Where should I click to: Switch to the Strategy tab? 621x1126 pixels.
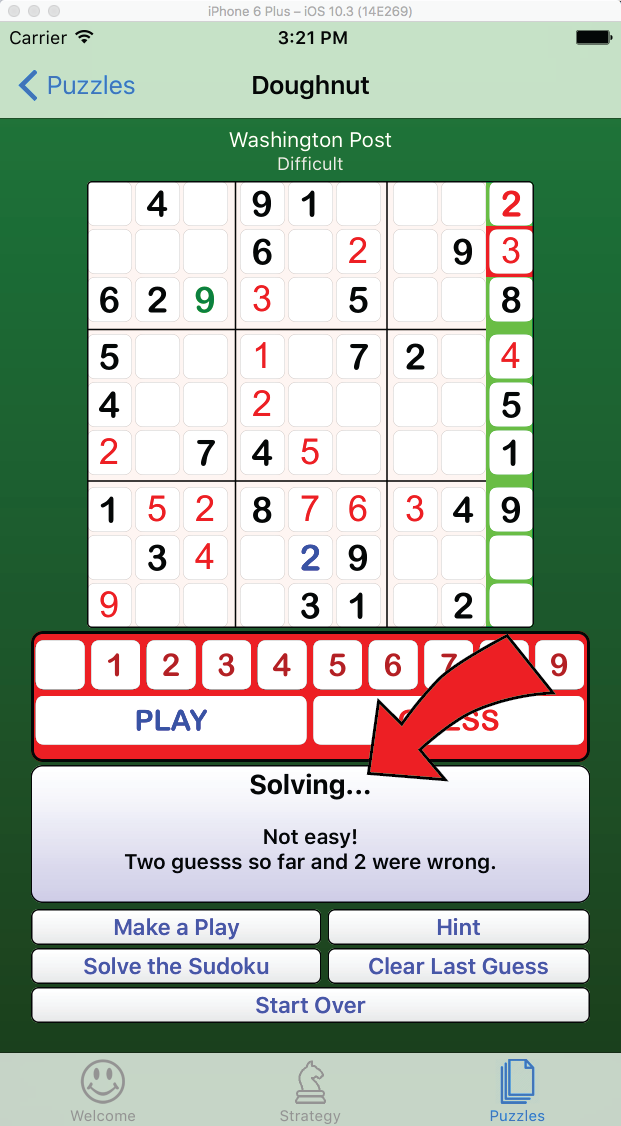pos(310,1092)
